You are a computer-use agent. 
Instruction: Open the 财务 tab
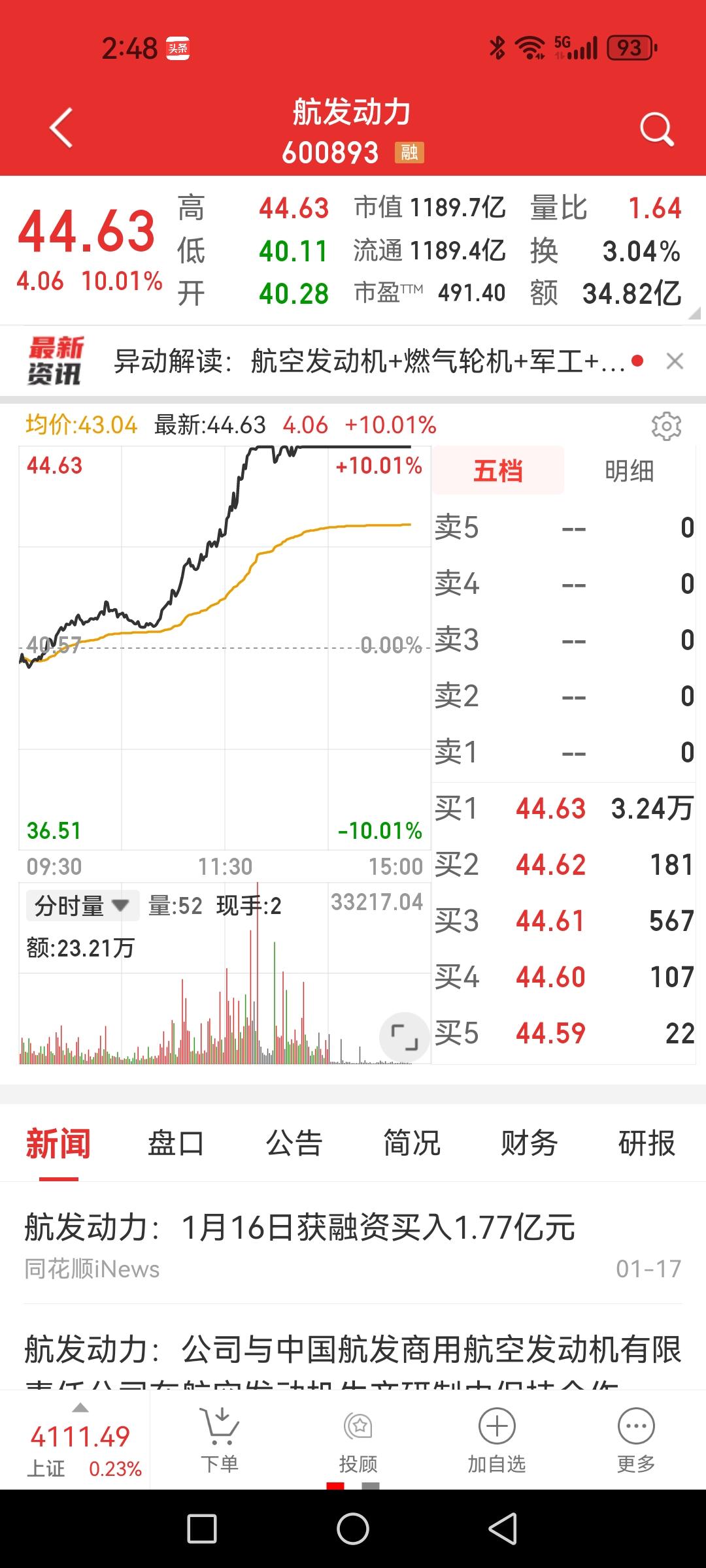529,1144
